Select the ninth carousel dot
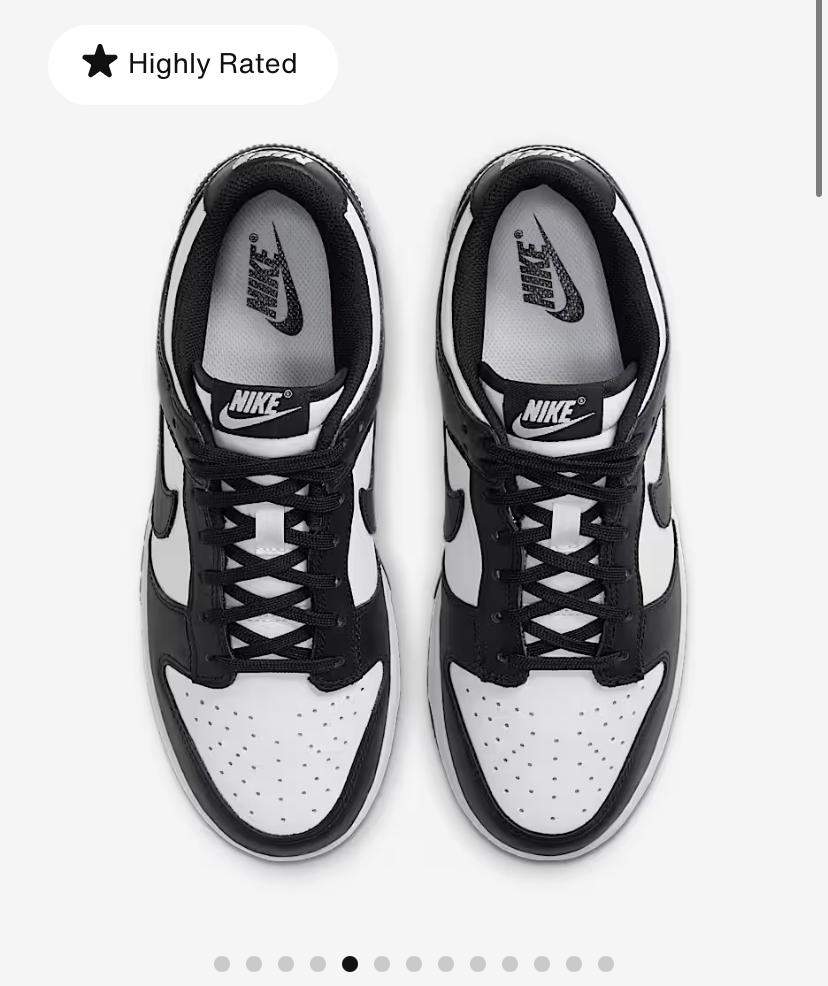This screenshot has width=828, height=986. pos(477,964)
